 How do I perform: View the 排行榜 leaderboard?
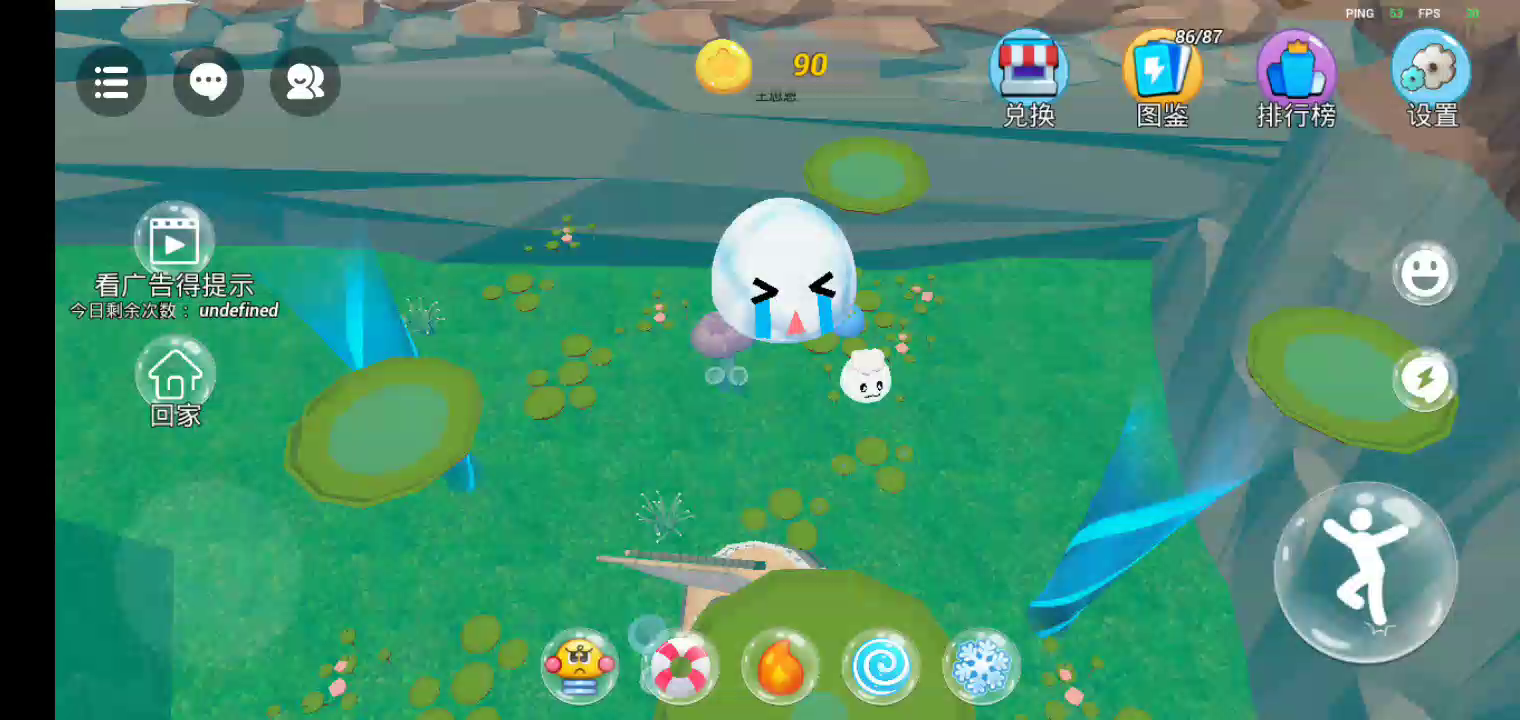point(1296,79)
